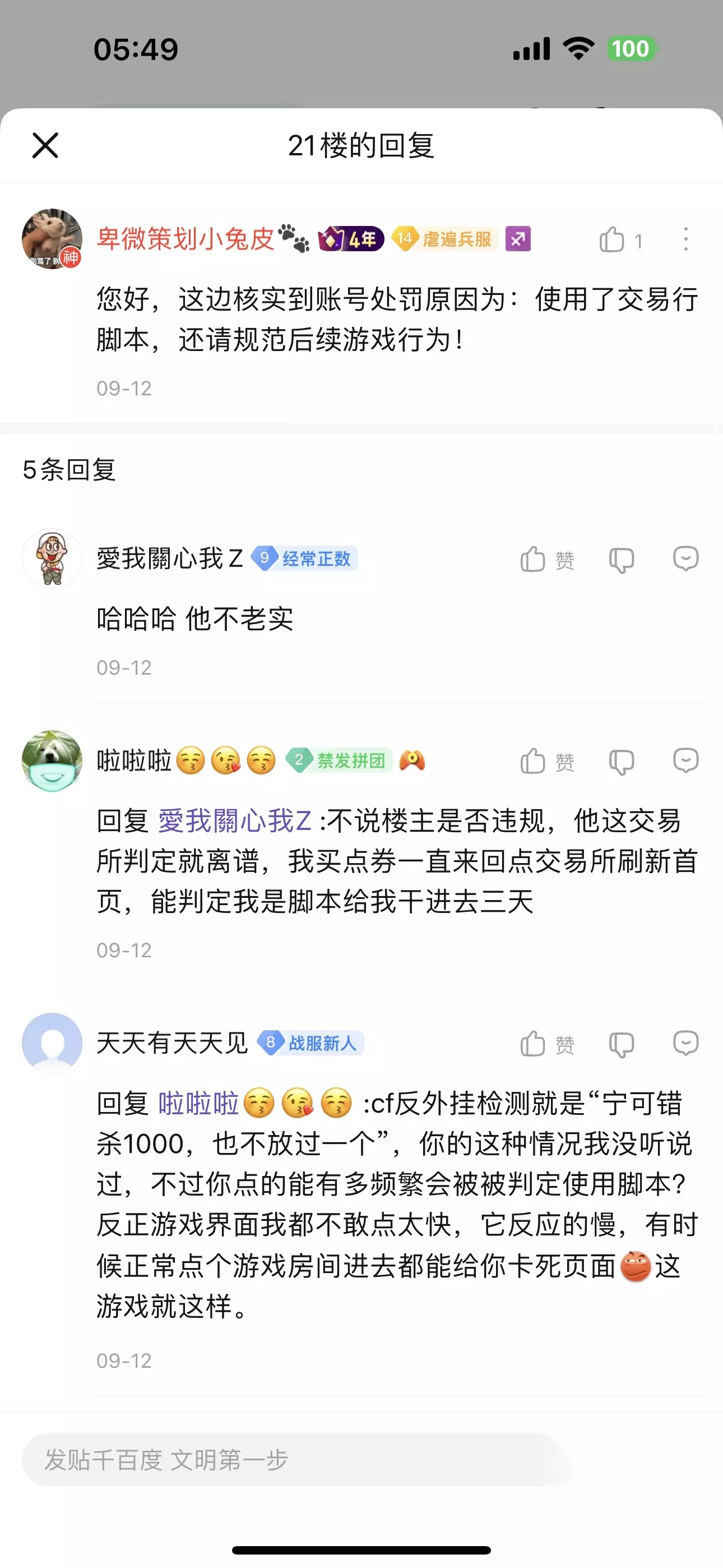The width and height of the screenshot is (723, 1568).
Task: Reply to 啦啦啦's comment
Action: 686,761
